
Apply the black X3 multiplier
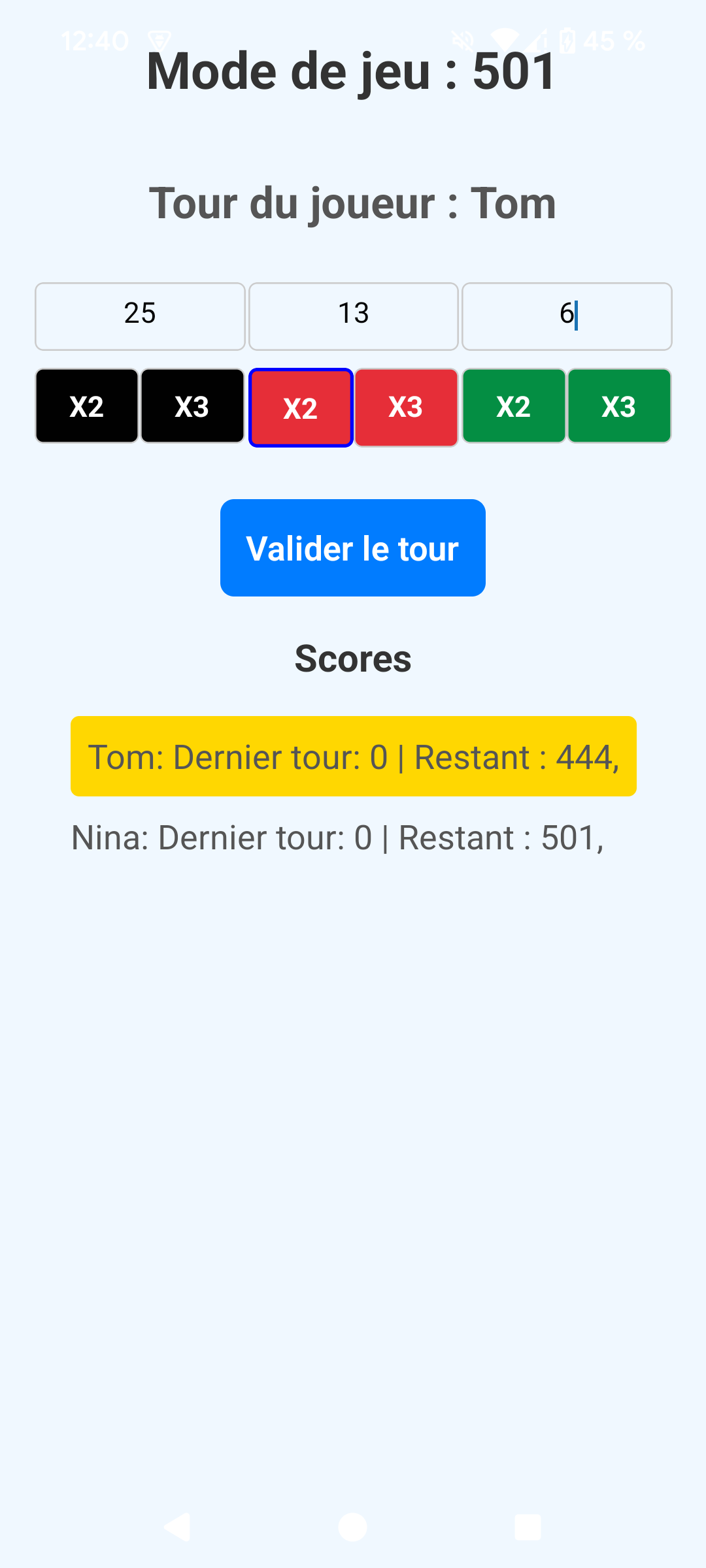click(192, 406)
